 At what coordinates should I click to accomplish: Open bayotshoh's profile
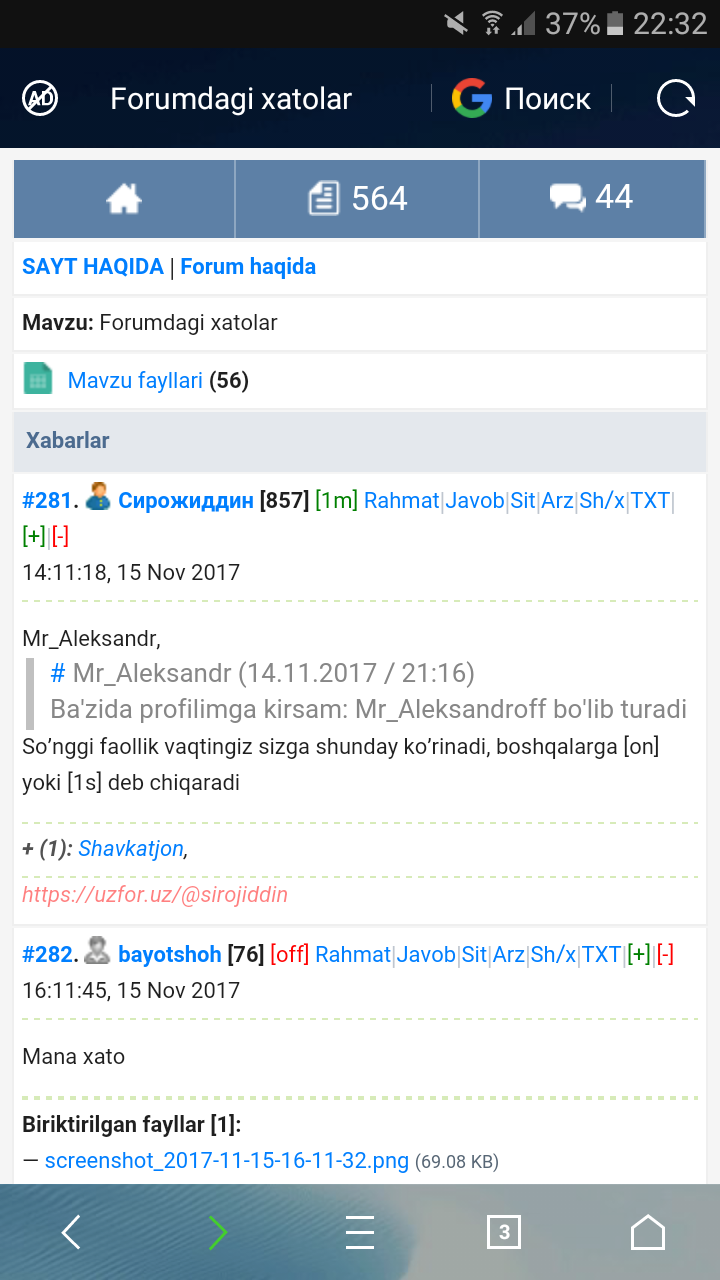click(169, 955)
